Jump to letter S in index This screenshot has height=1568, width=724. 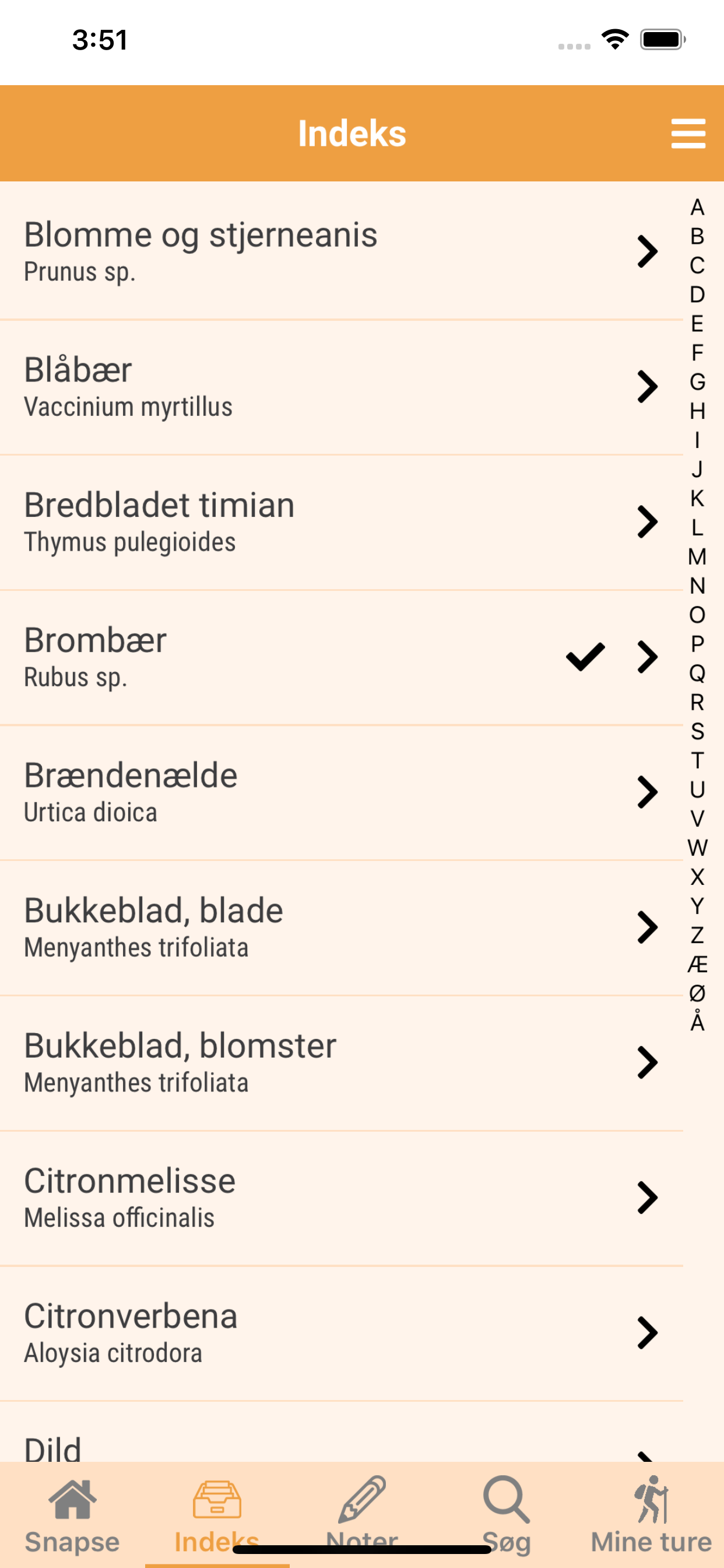tap(697, 731)
